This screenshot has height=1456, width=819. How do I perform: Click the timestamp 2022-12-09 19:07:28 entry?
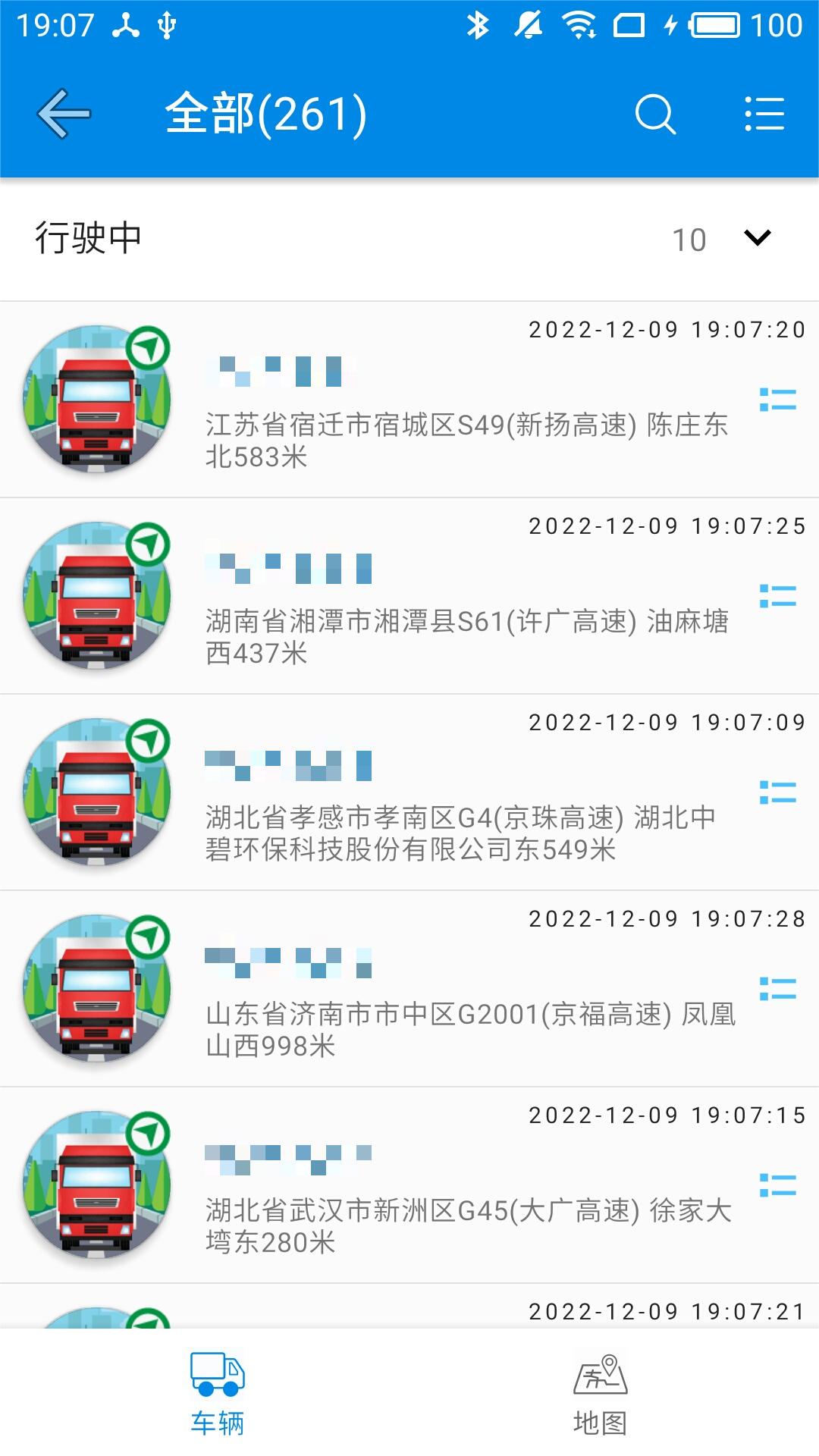667,918
